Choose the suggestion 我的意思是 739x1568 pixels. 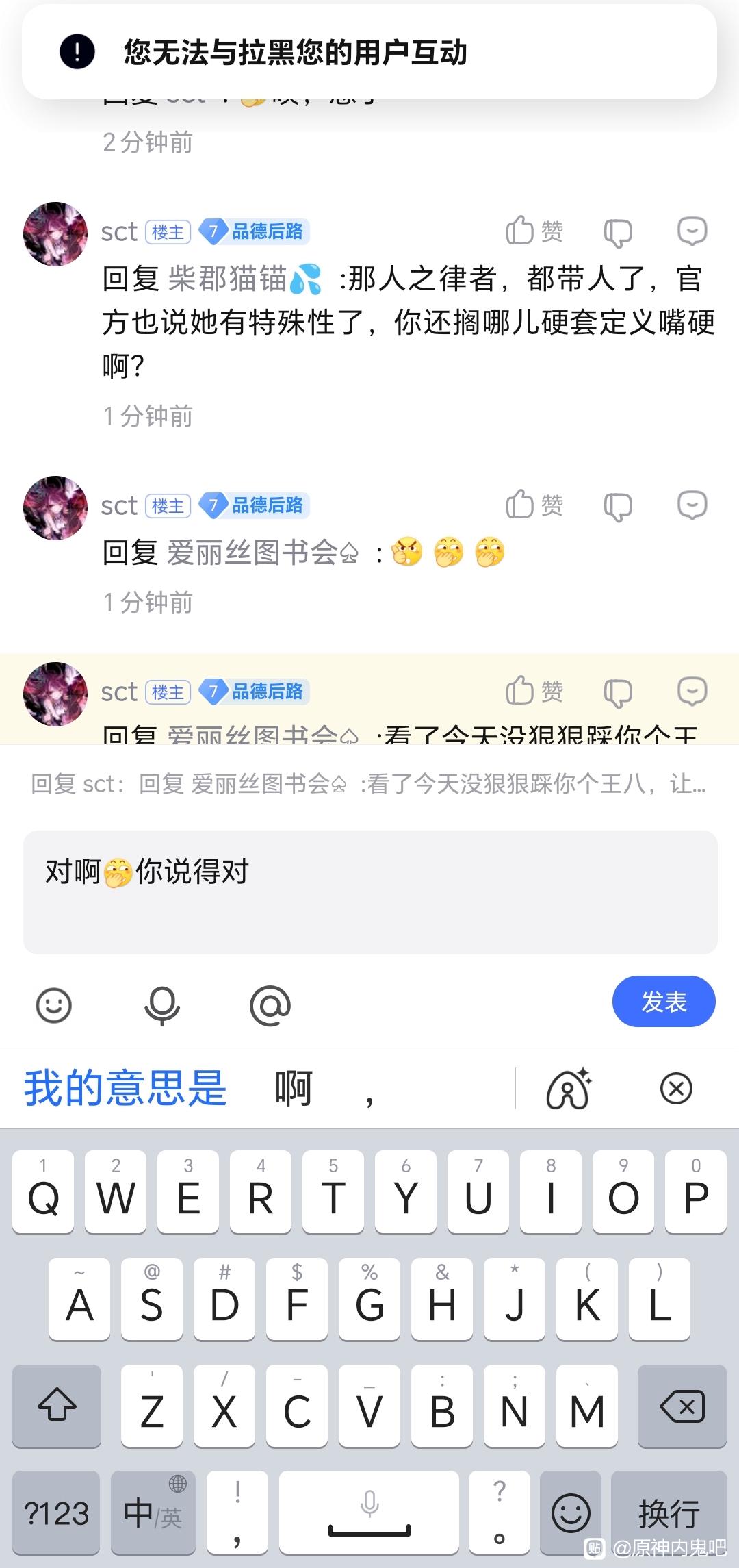coord(125,1088)
